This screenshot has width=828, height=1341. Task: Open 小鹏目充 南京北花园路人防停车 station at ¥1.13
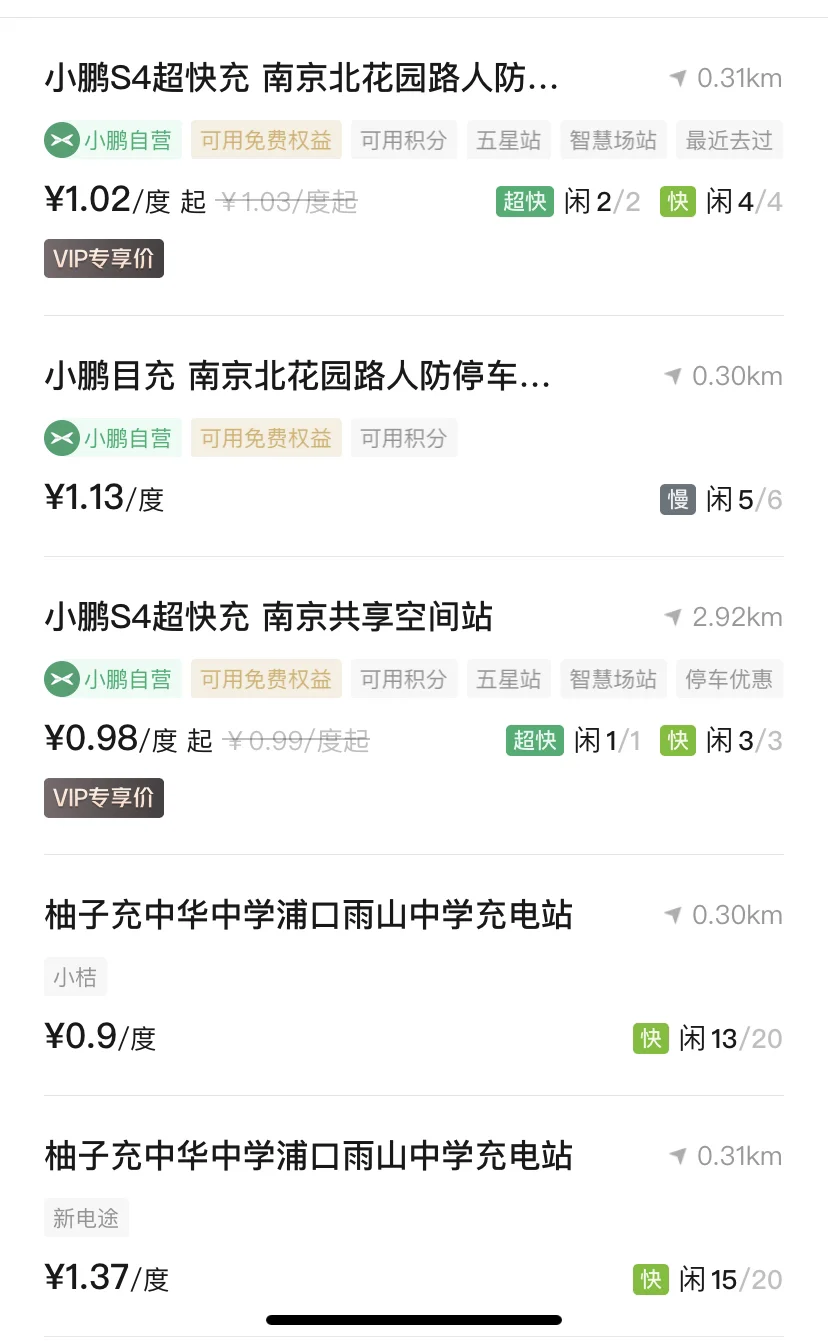[x=414, y=437]
